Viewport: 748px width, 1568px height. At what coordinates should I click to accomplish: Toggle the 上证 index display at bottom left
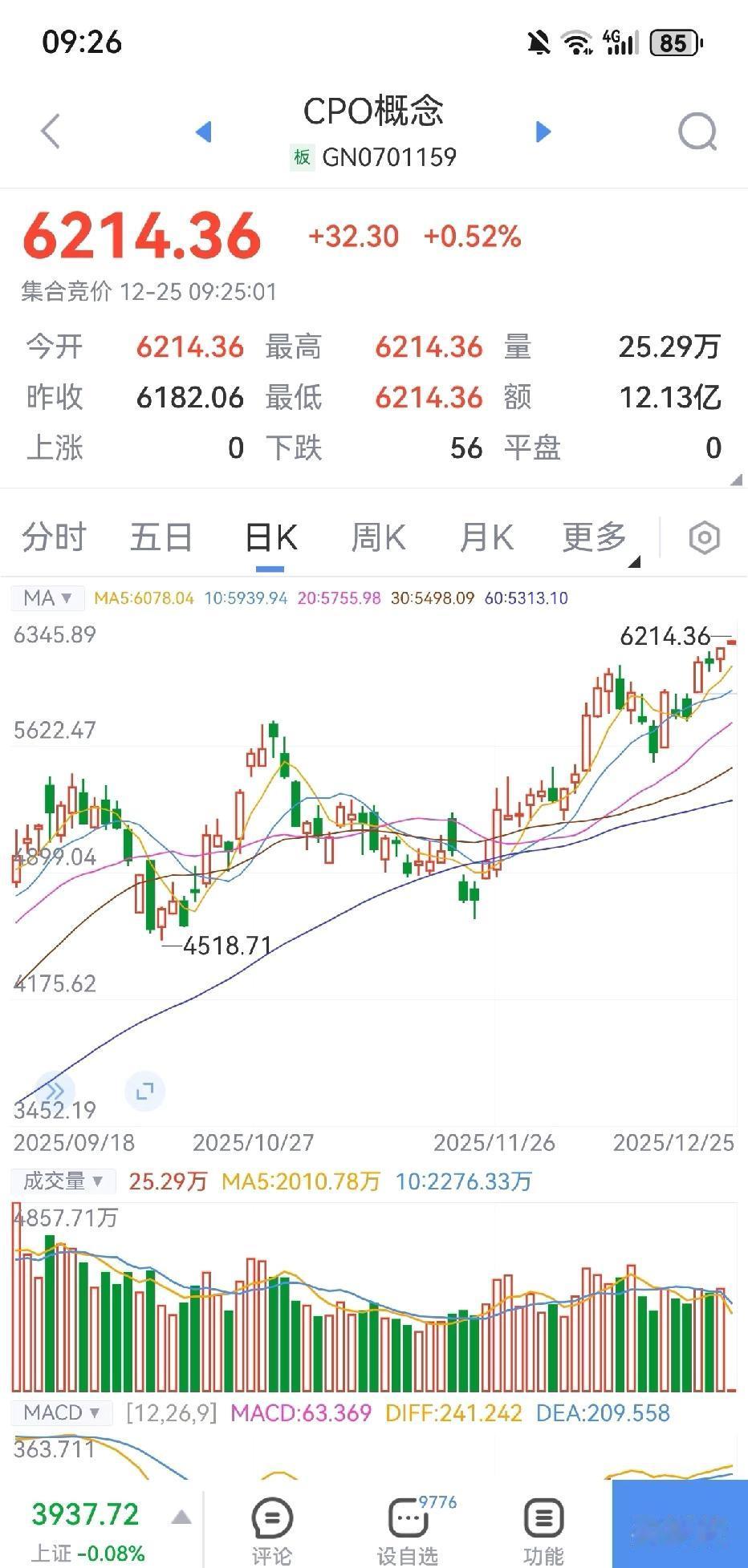pos(87,1524)
